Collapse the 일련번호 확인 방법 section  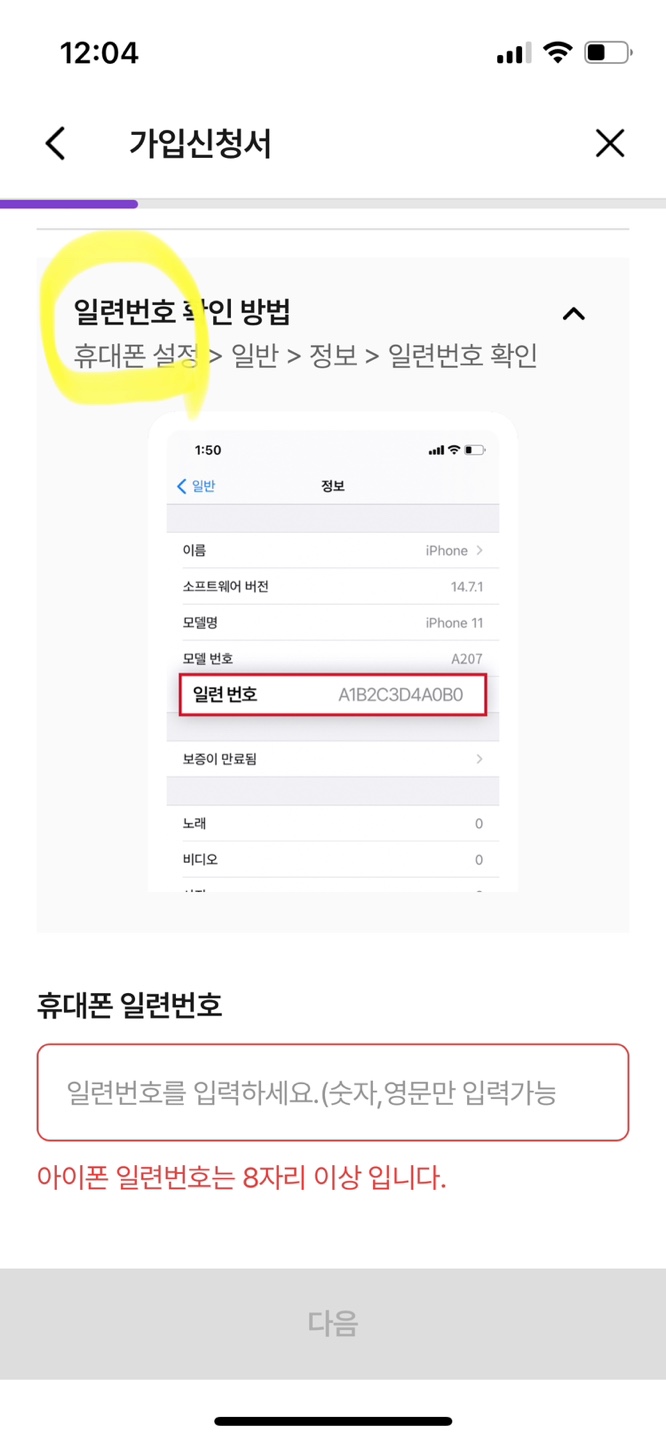click(573, 314)
